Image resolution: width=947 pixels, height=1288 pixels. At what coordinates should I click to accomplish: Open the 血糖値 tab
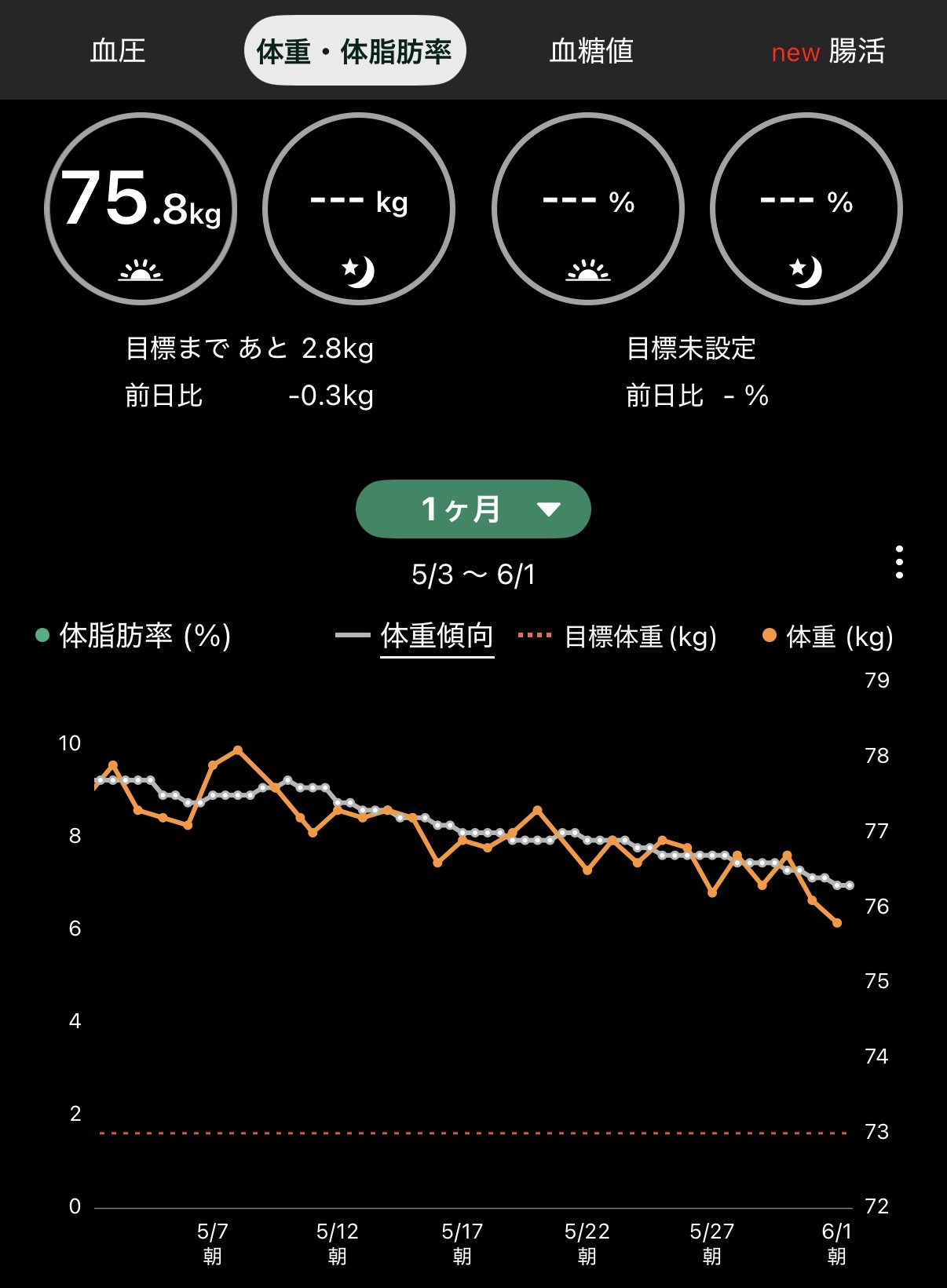point(591,51)
